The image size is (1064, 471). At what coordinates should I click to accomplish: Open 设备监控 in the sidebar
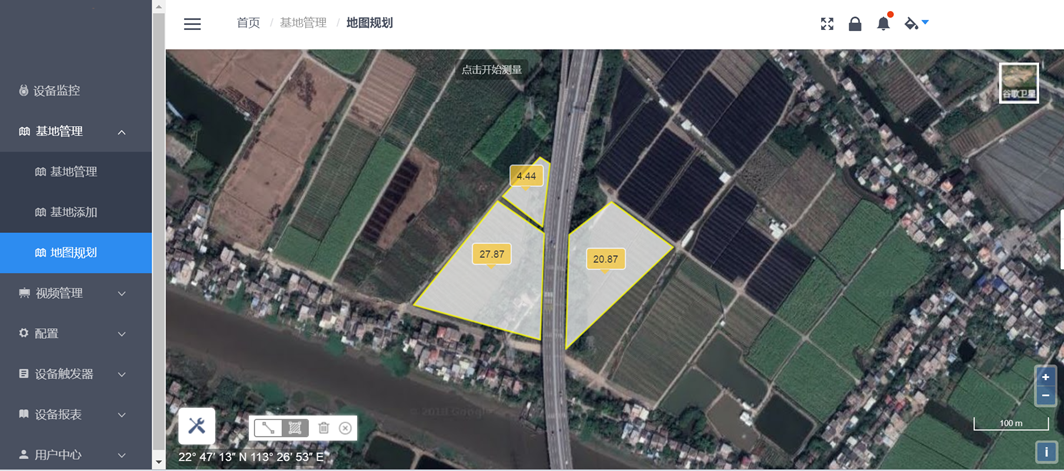[57, 91]
